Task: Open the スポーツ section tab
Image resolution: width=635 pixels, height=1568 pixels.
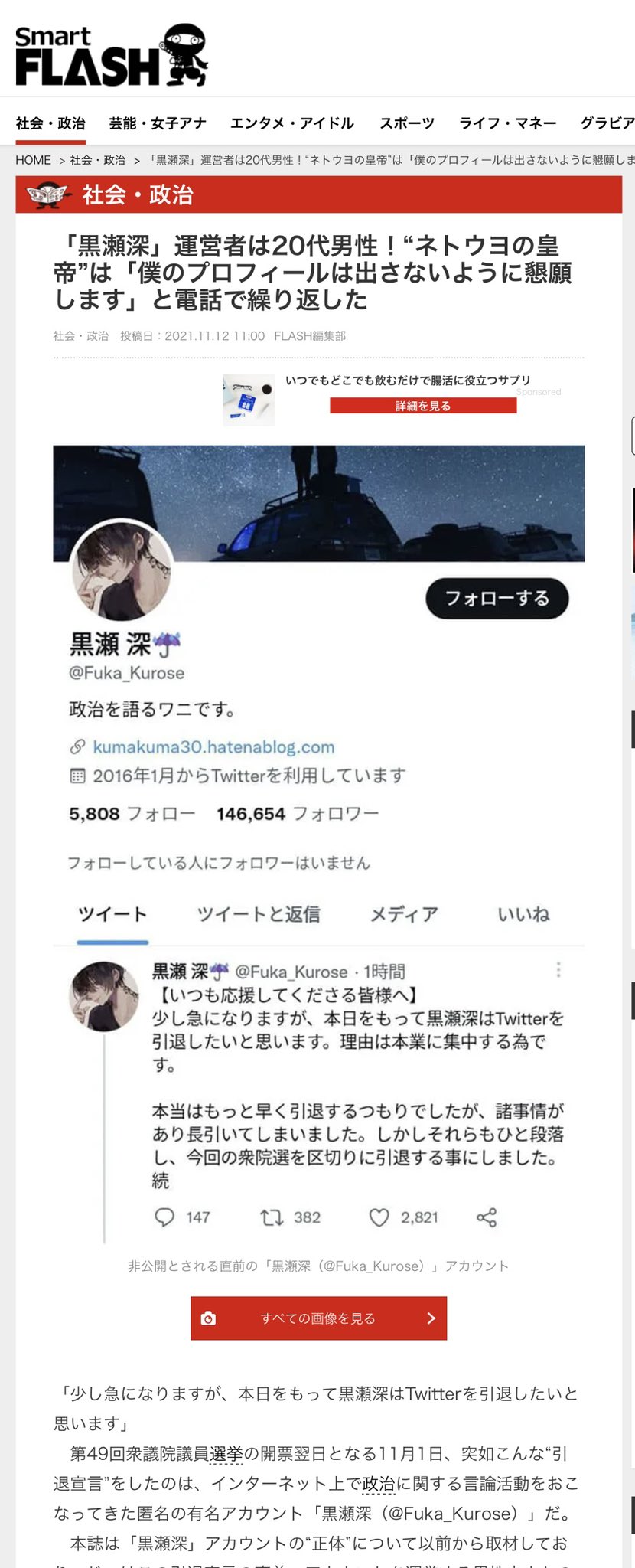Action: (x=407, y=123)
